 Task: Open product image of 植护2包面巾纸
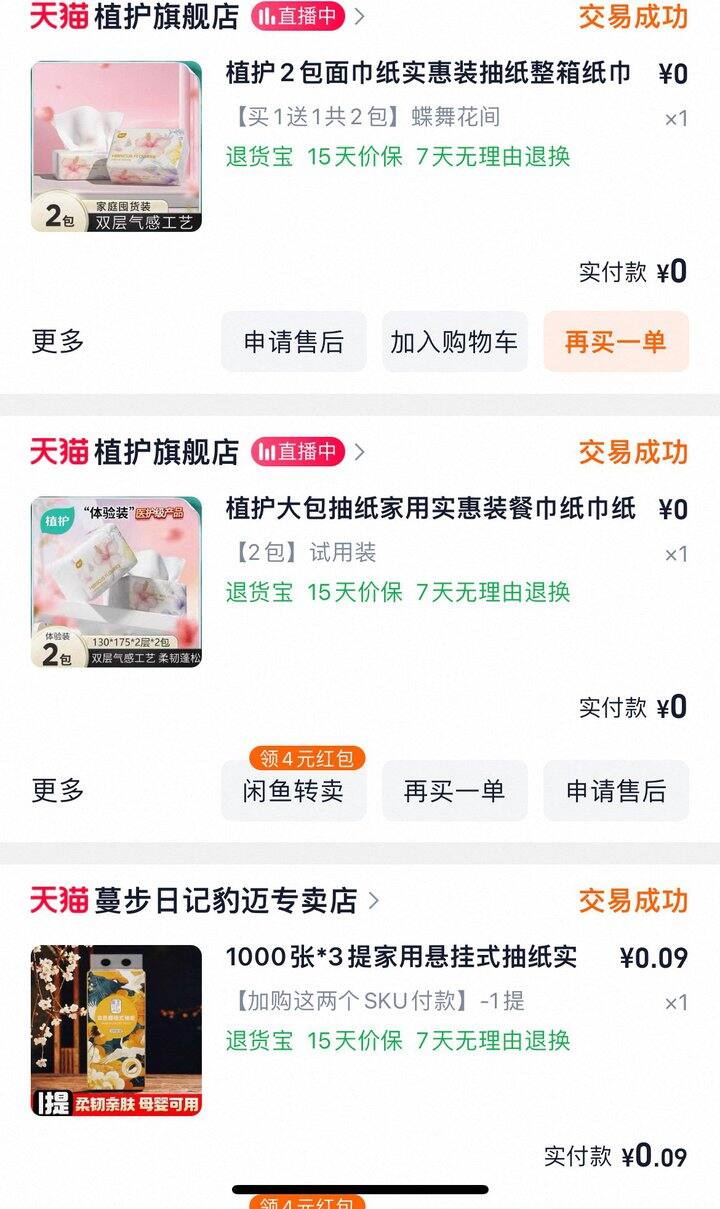point(116,146)
